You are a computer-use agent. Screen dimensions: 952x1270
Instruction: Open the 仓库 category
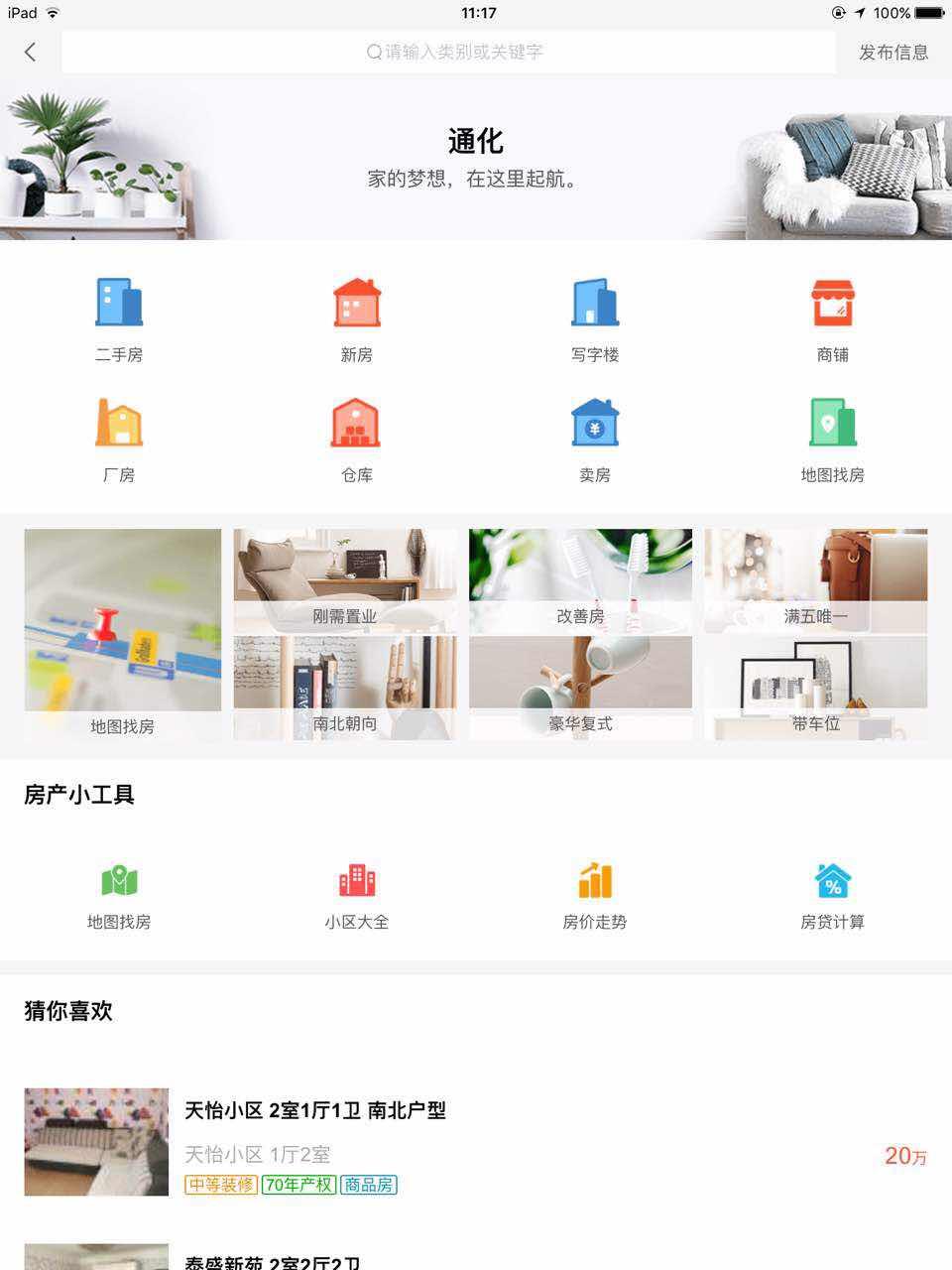357,440
